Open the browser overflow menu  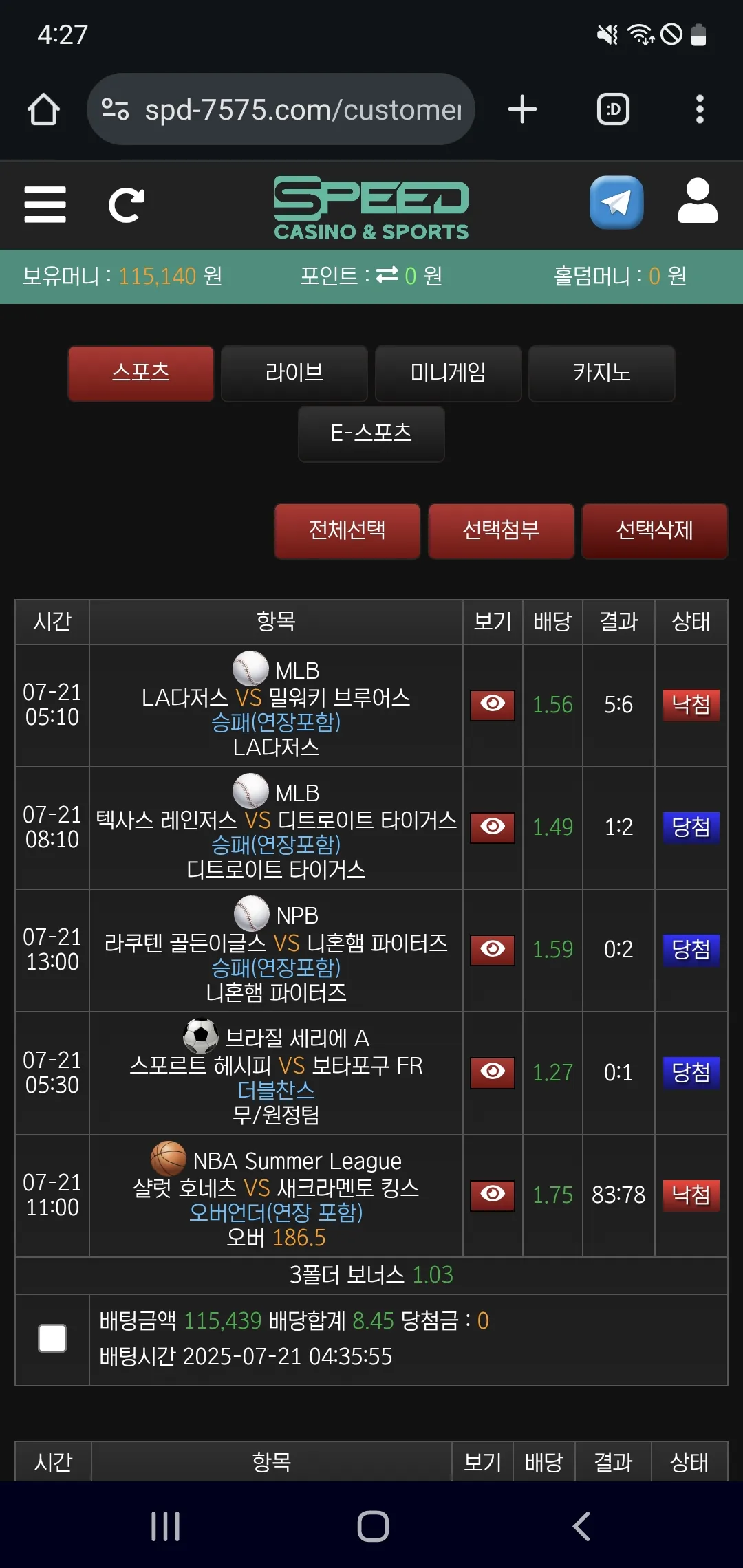pos(700,109)
